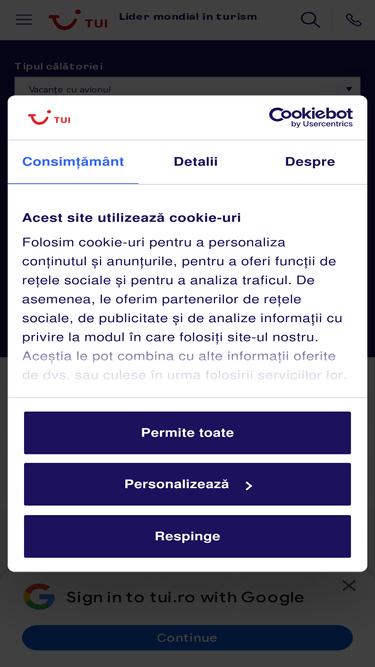The width and height of the screenshot is (375, 667).
Task: Tap the phone call icon
Action: coord(353,20)
